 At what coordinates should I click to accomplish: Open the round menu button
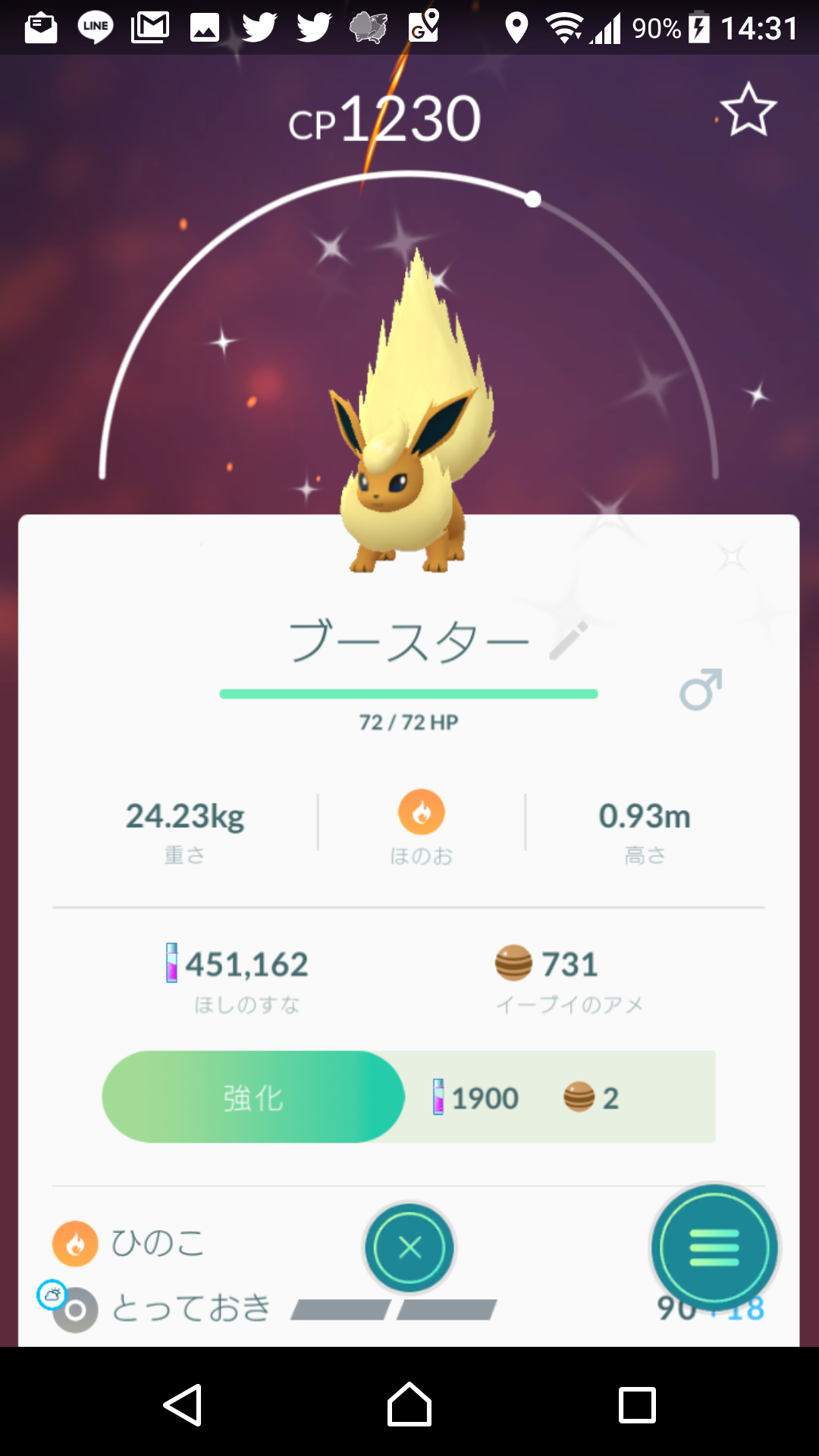click(714, 1247)
